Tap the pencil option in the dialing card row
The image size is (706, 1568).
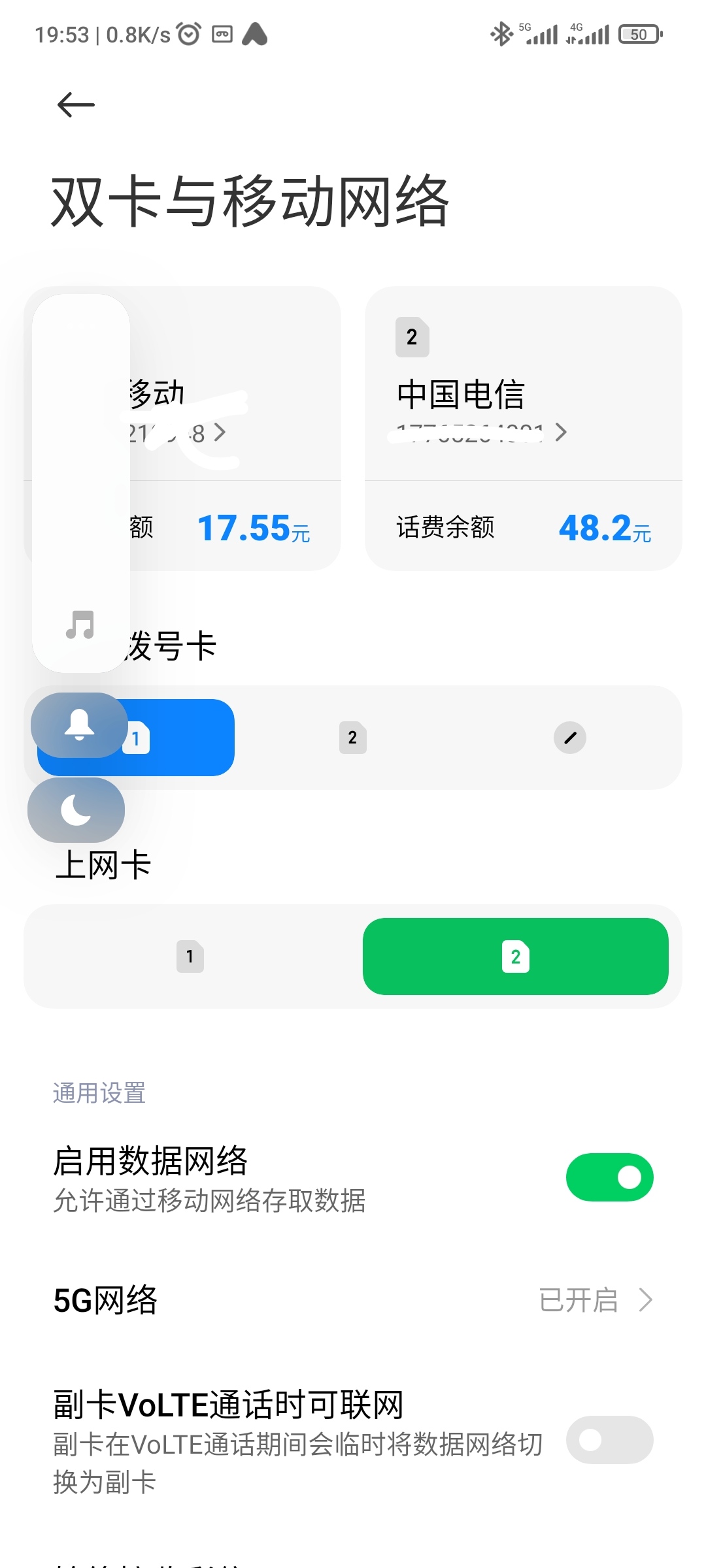[569, 738]
